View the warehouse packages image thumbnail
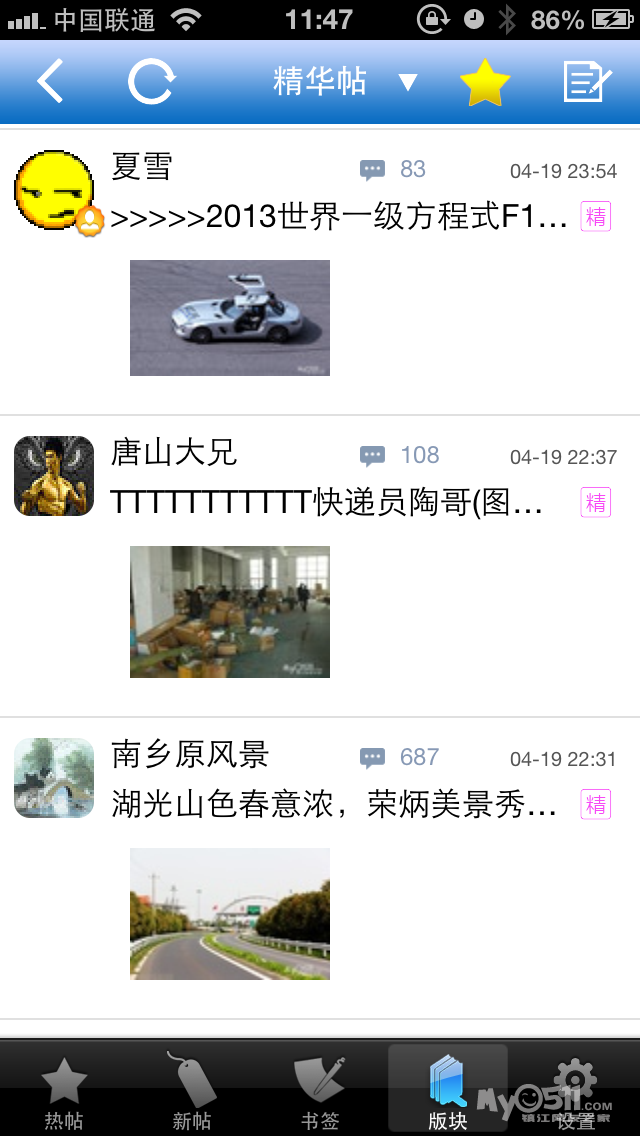640x1136 pixels. pos(230,612)
